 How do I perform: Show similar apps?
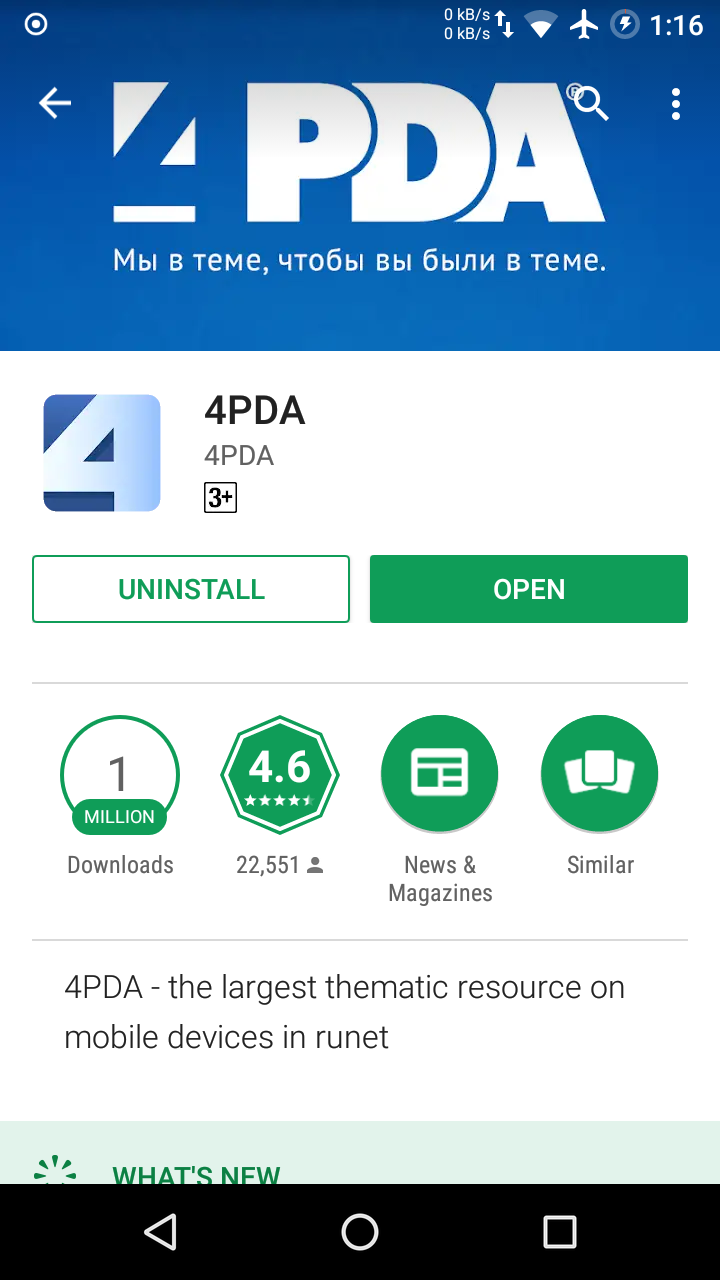coord(600,775)
